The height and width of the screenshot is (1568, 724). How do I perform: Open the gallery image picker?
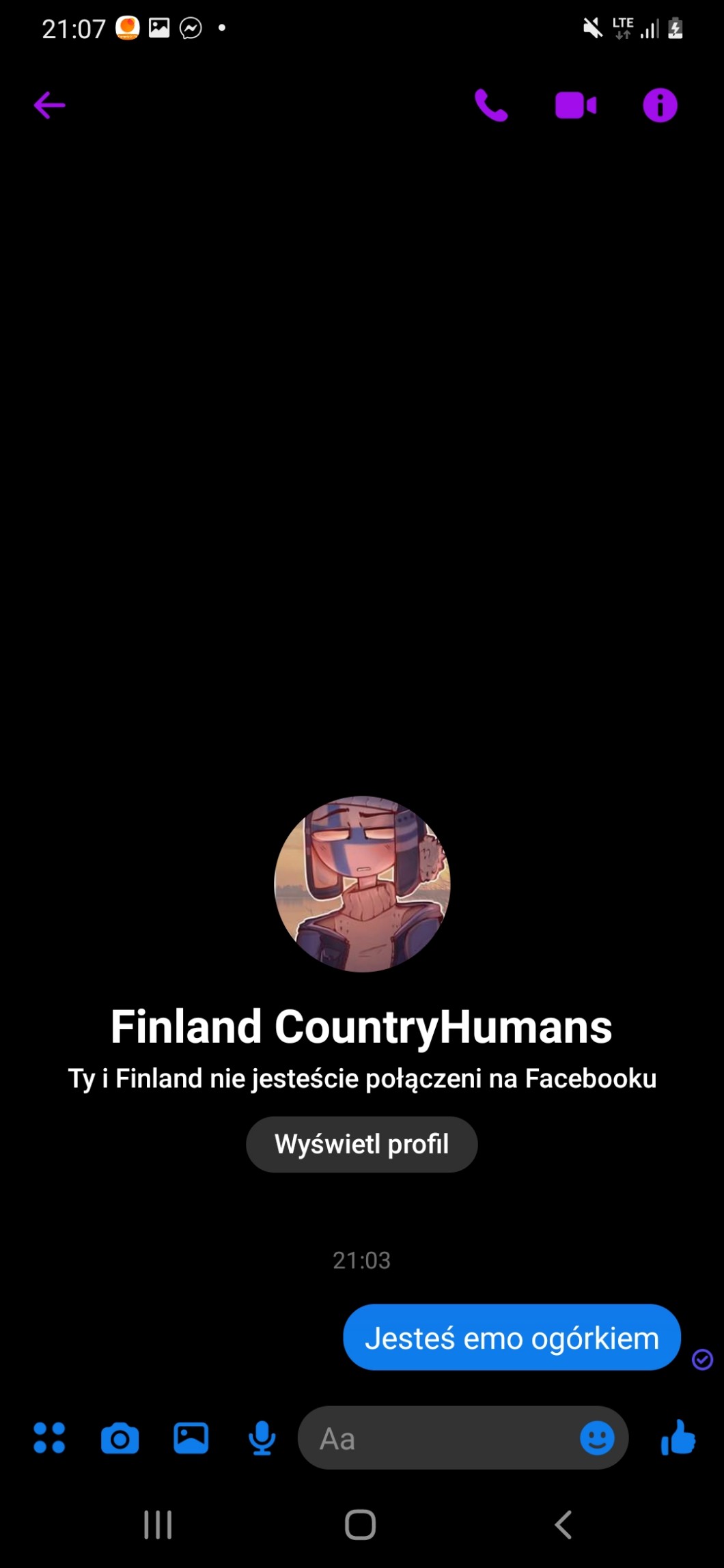click(191, 1438)
